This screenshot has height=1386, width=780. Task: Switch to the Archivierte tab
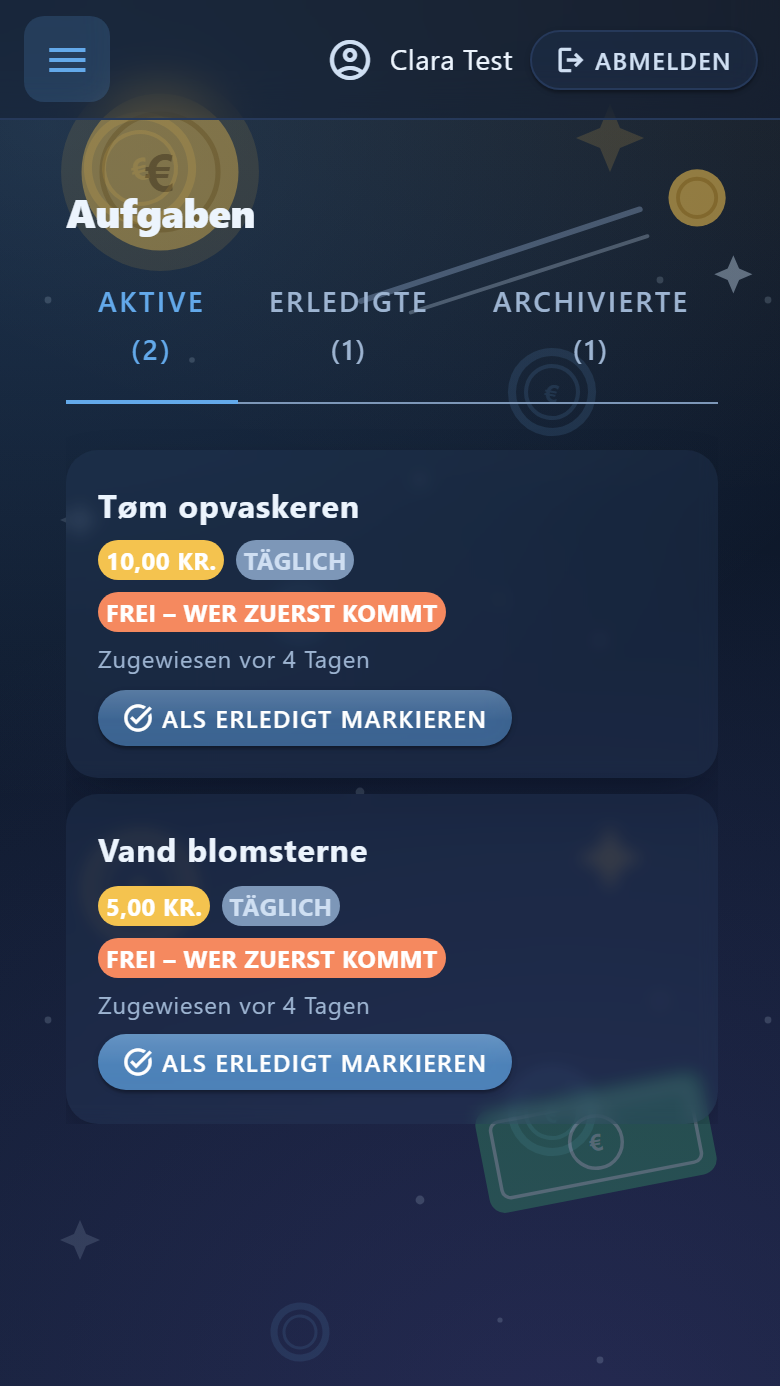point(590,327)
